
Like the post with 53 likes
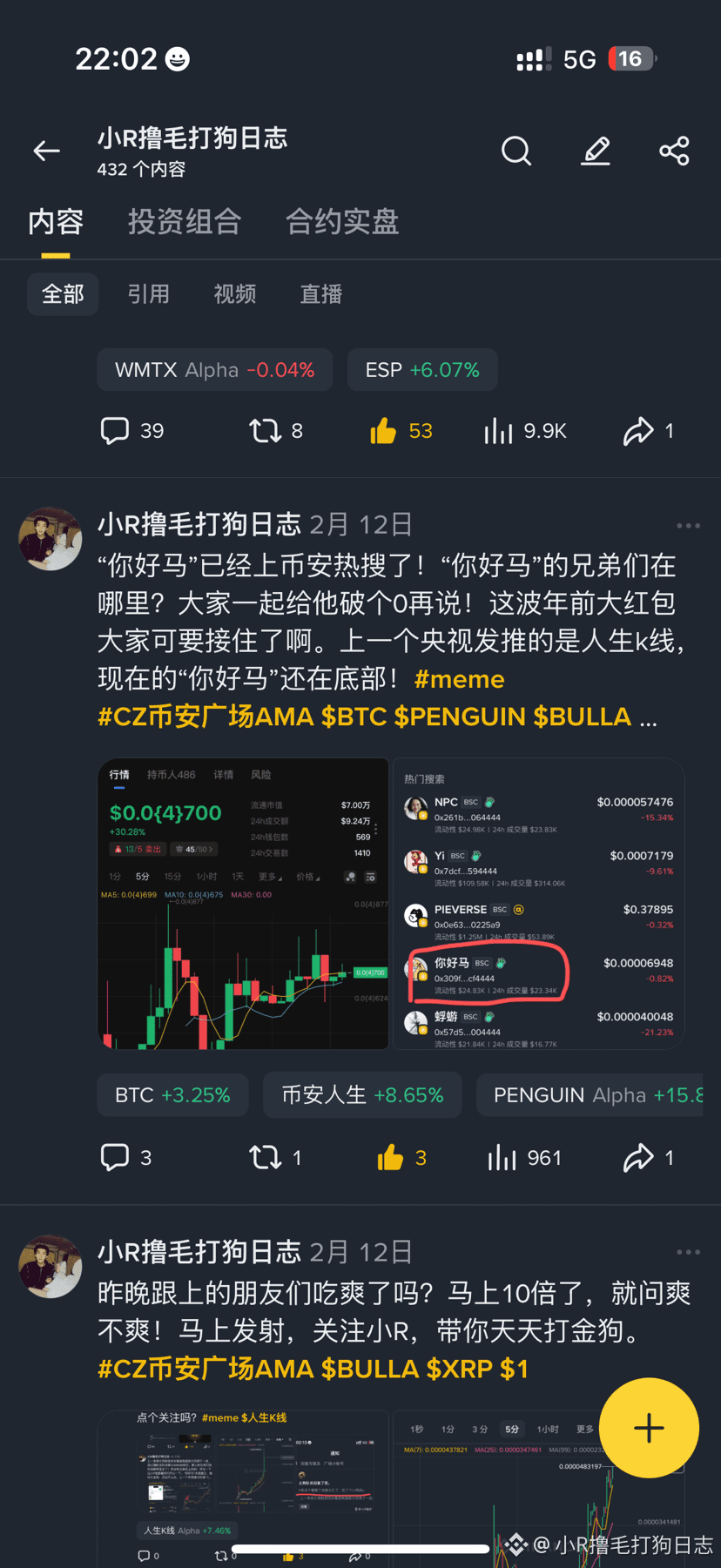tap(384, 431)
